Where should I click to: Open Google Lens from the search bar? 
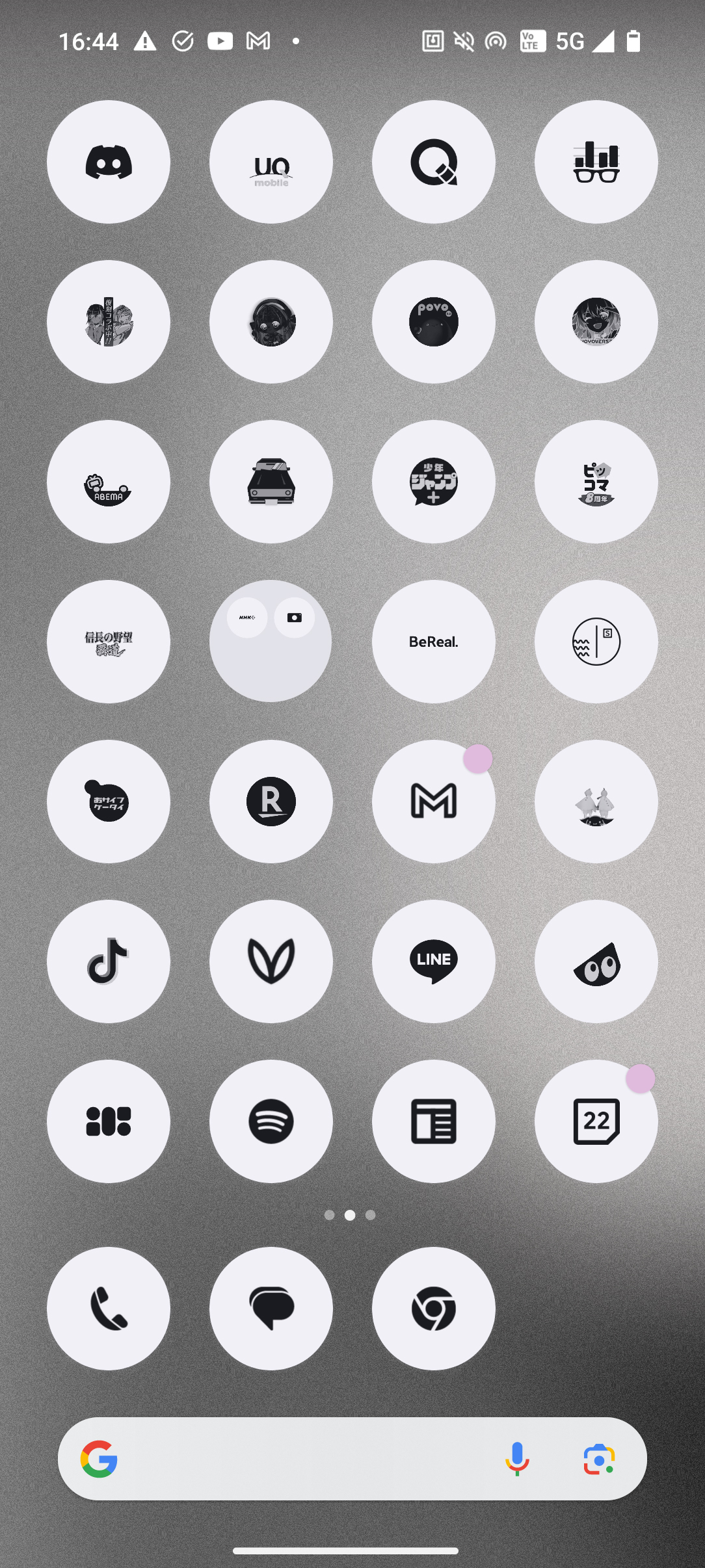[x=599, y=1459]
